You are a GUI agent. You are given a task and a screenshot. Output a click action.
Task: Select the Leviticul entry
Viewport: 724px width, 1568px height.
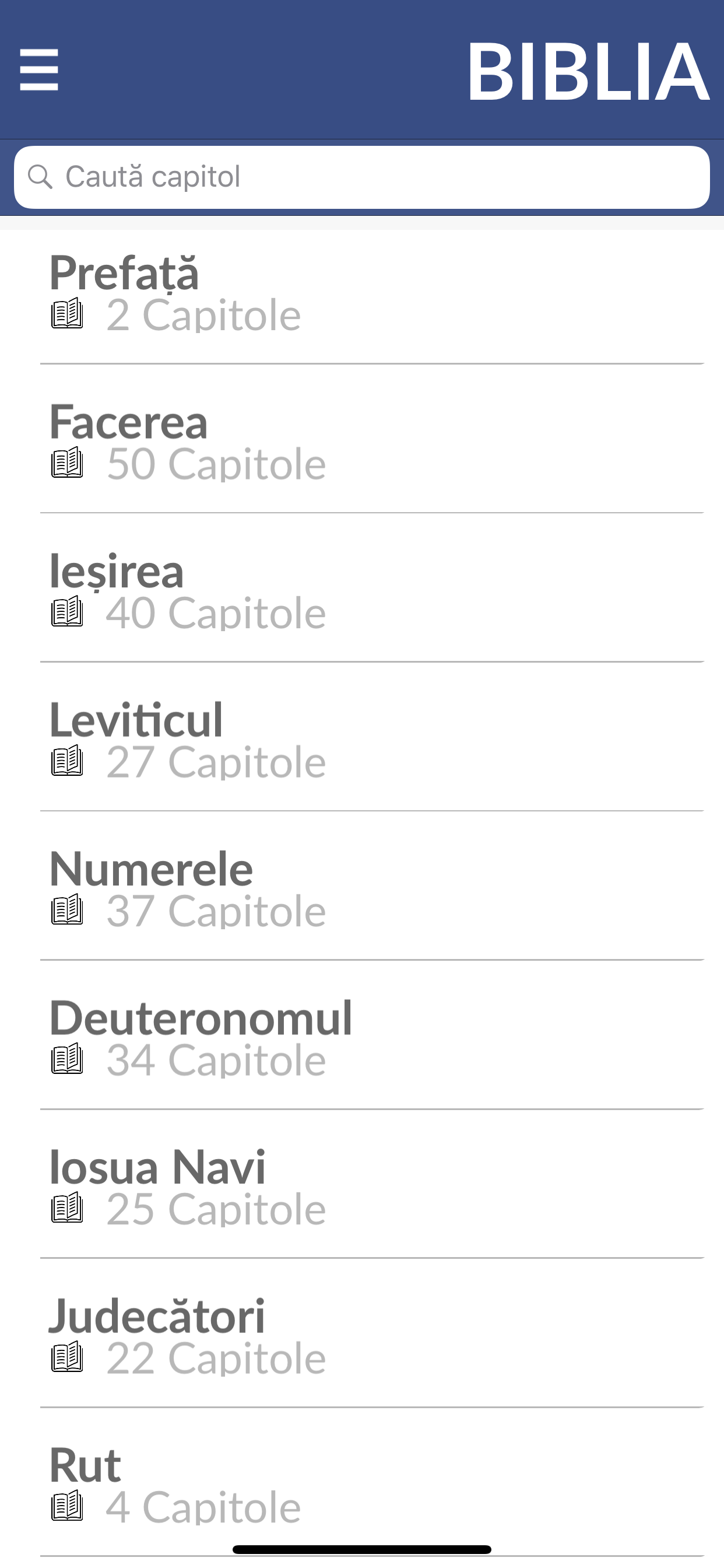[x=136, y=720]
